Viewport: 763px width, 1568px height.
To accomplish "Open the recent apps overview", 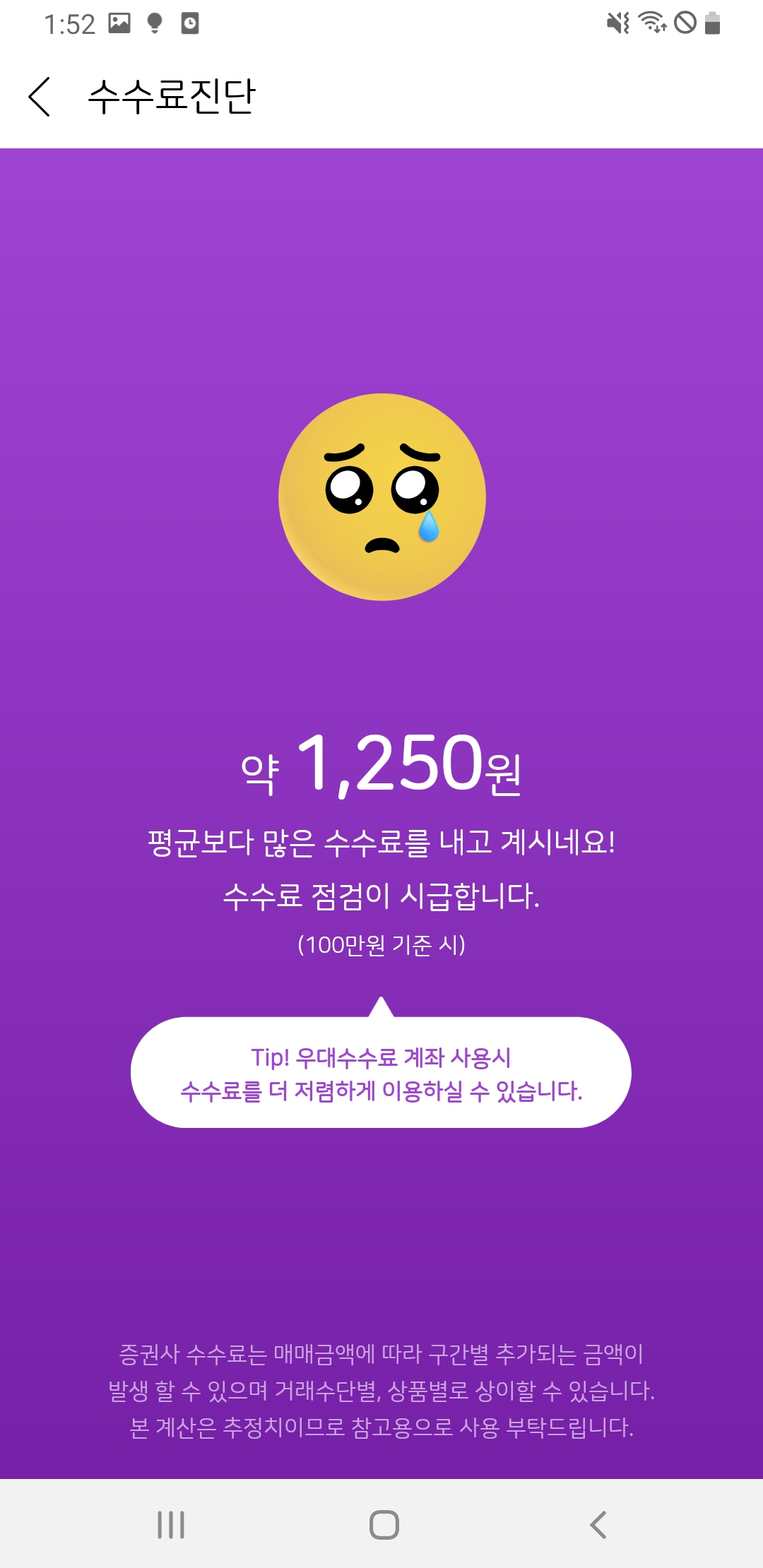I will click(x=171, y=1524).
